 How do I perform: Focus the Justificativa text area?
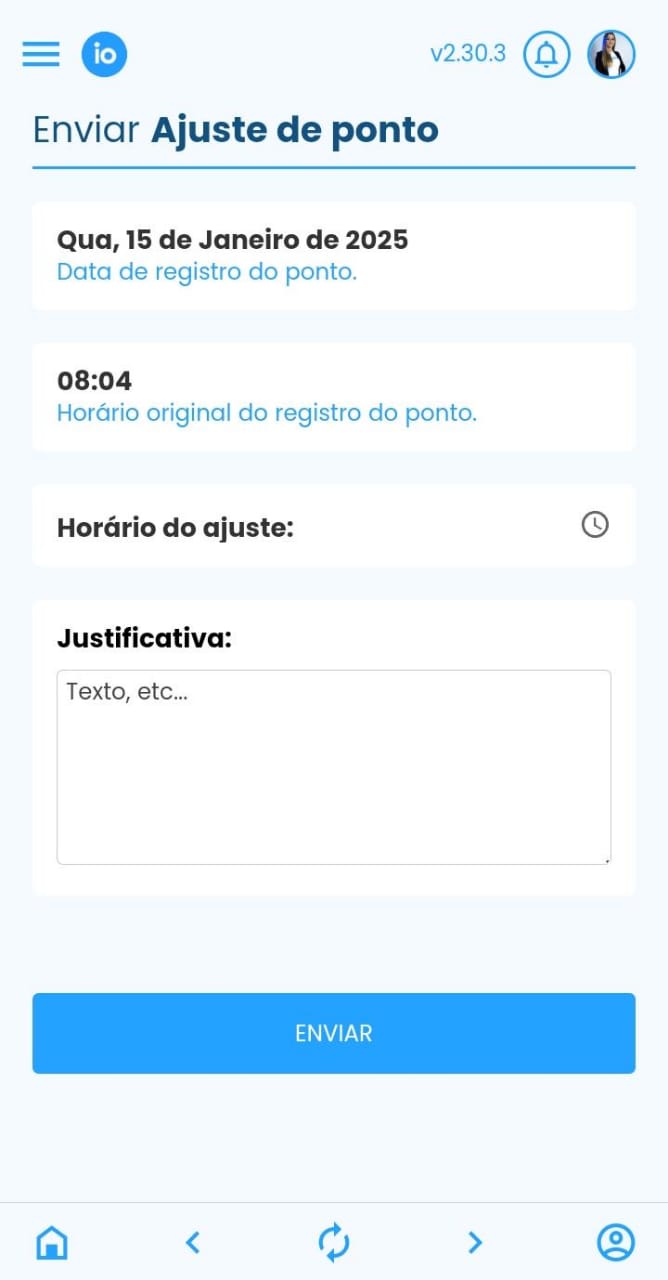[333, 766]
